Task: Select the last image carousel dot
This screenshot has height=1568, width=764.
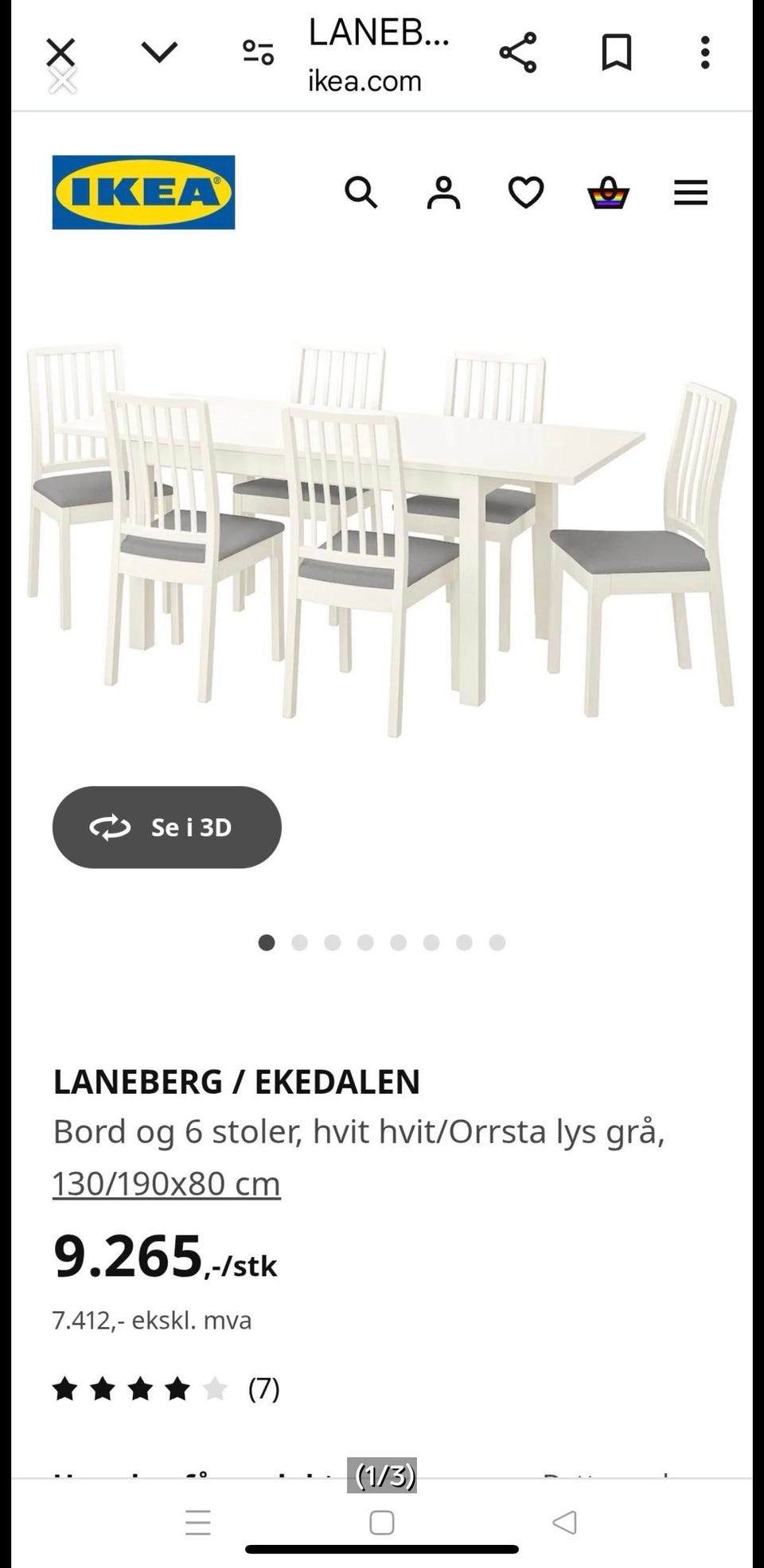Action: (x=498, y=941)
